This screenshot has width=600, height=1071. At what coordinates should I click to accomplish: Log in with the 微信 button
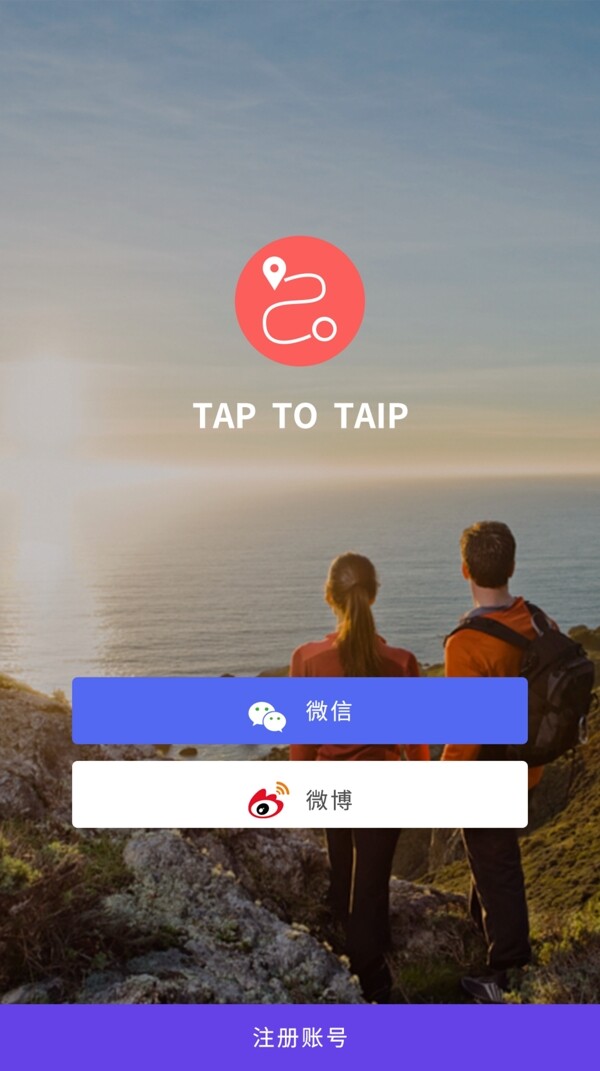point(299,711)
